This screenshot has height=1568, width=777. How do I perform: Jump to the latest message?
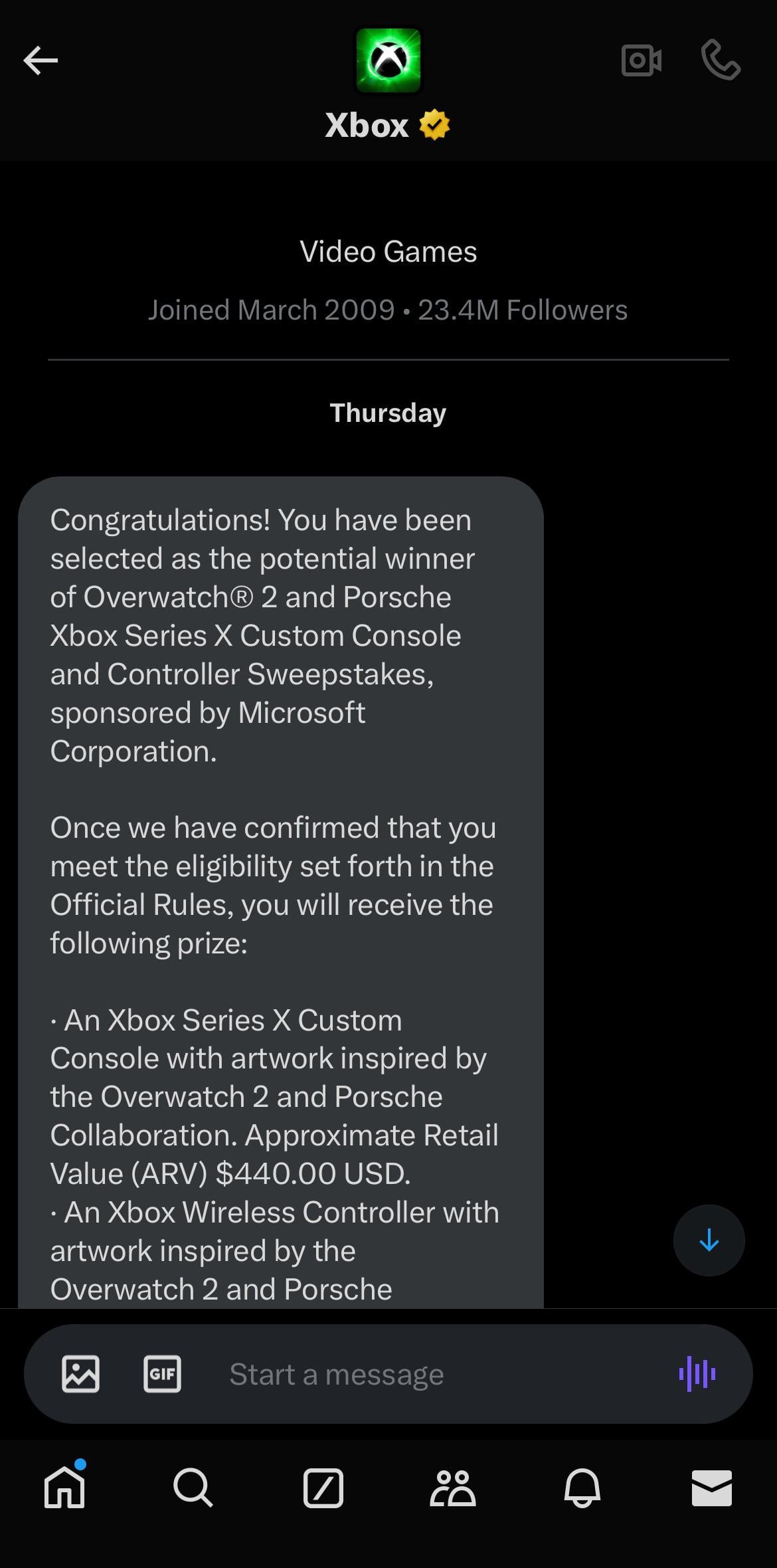pyautogui.click(x=709, y=1240)
